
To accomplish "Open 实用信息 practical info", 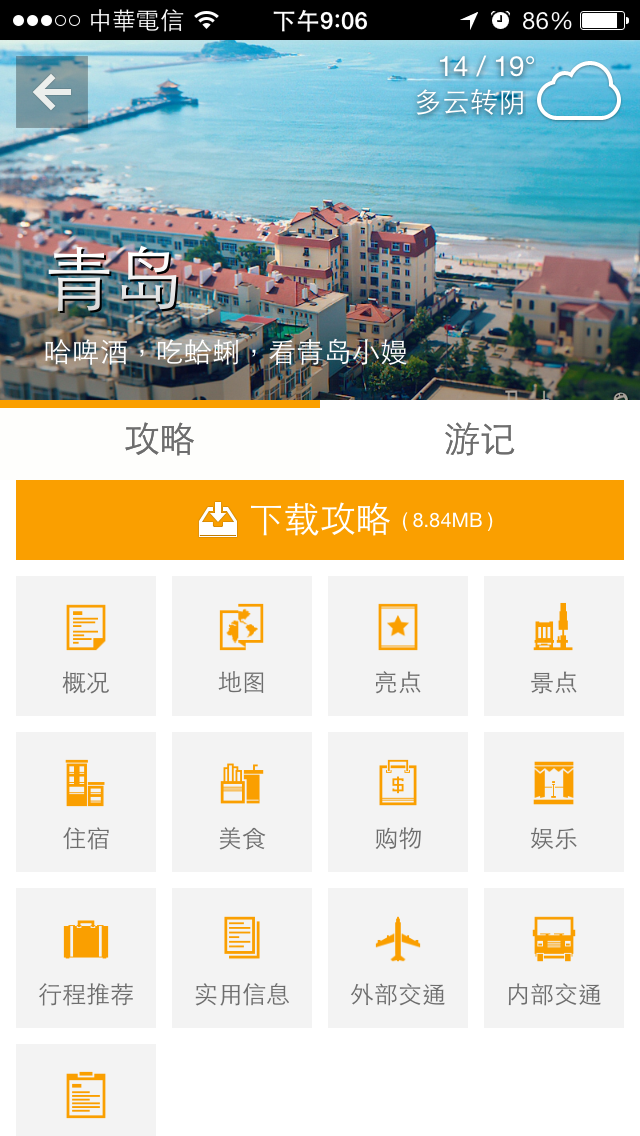I will [x=241, y=958].
